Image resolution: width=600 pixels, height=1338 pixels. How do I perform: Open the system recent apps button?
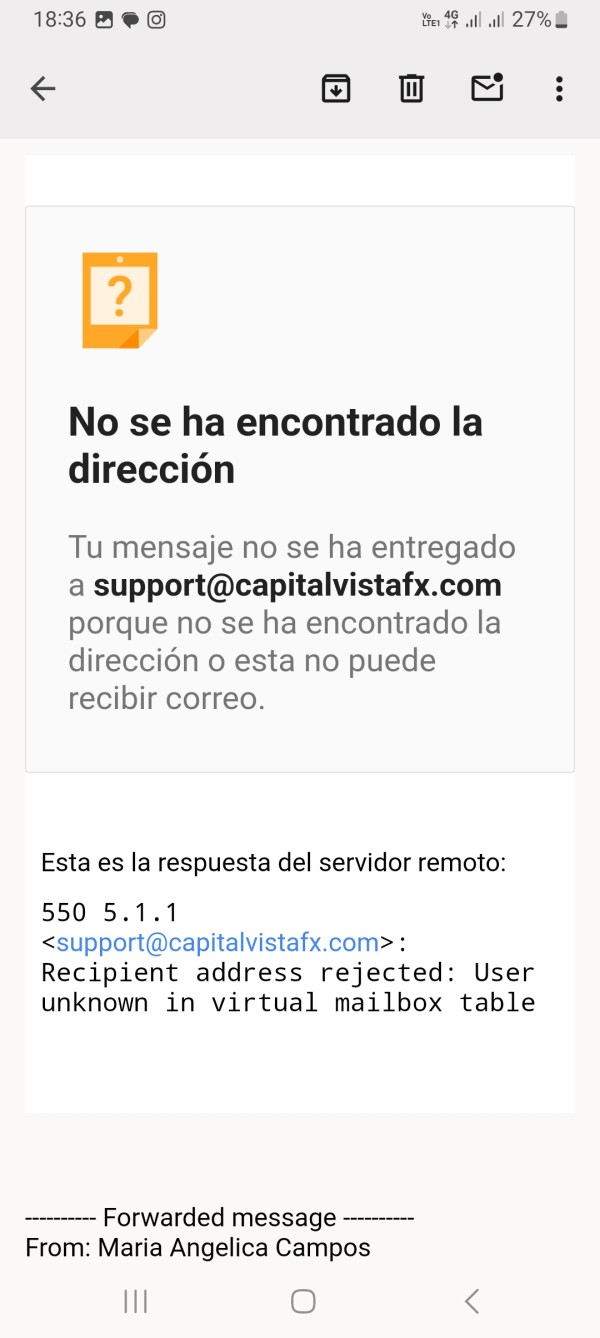coord(135,1301)
